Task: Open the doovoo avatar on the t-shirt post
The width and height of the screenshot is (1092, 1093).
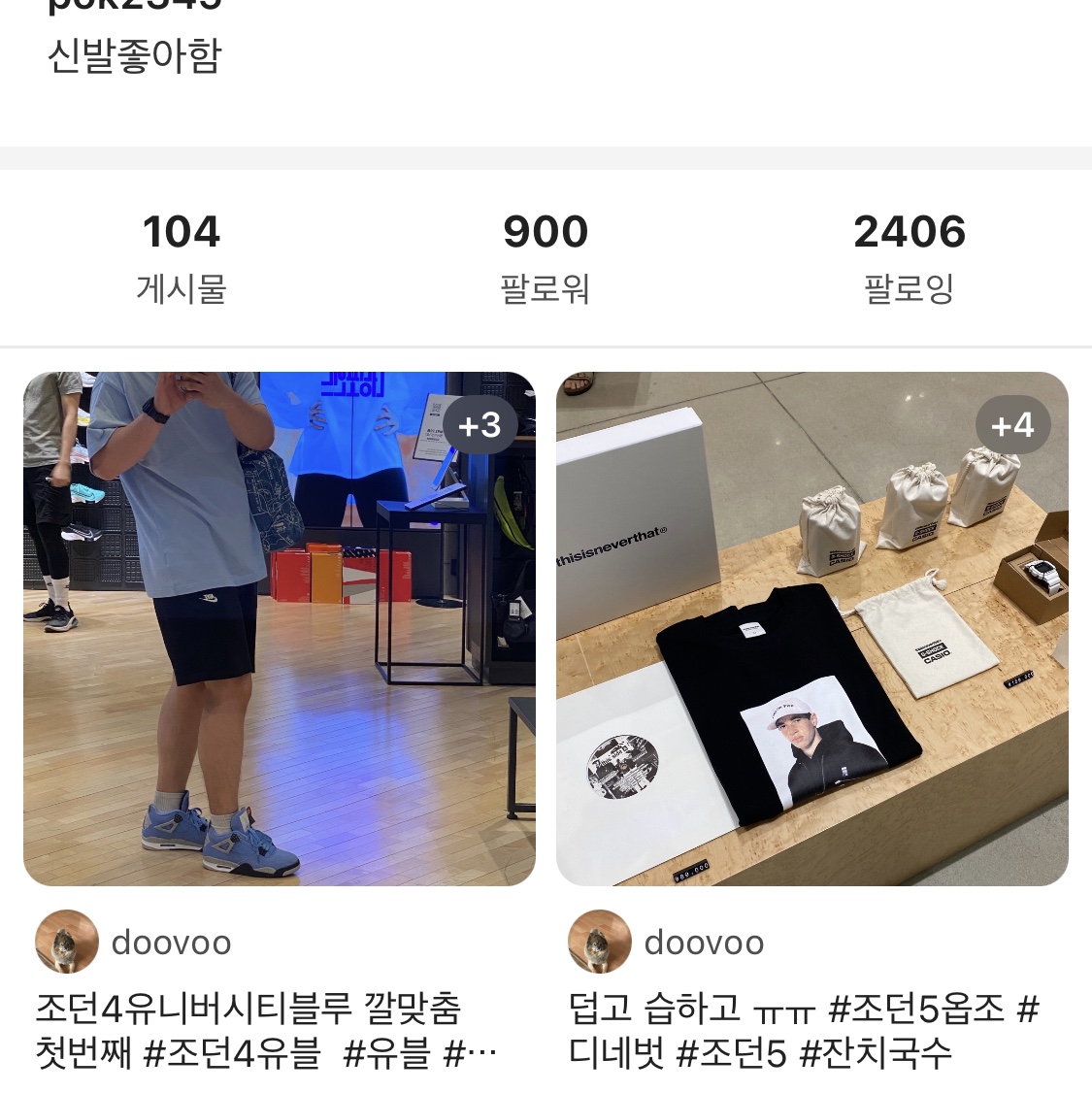Action: click(x=599, y=941)
